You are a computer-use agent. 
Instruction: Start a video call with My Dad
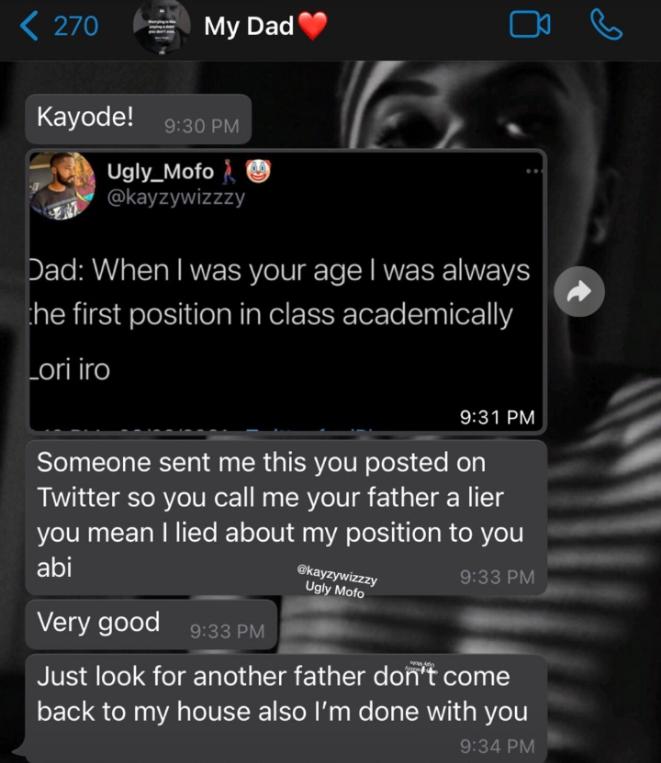(x=530, y=26)
